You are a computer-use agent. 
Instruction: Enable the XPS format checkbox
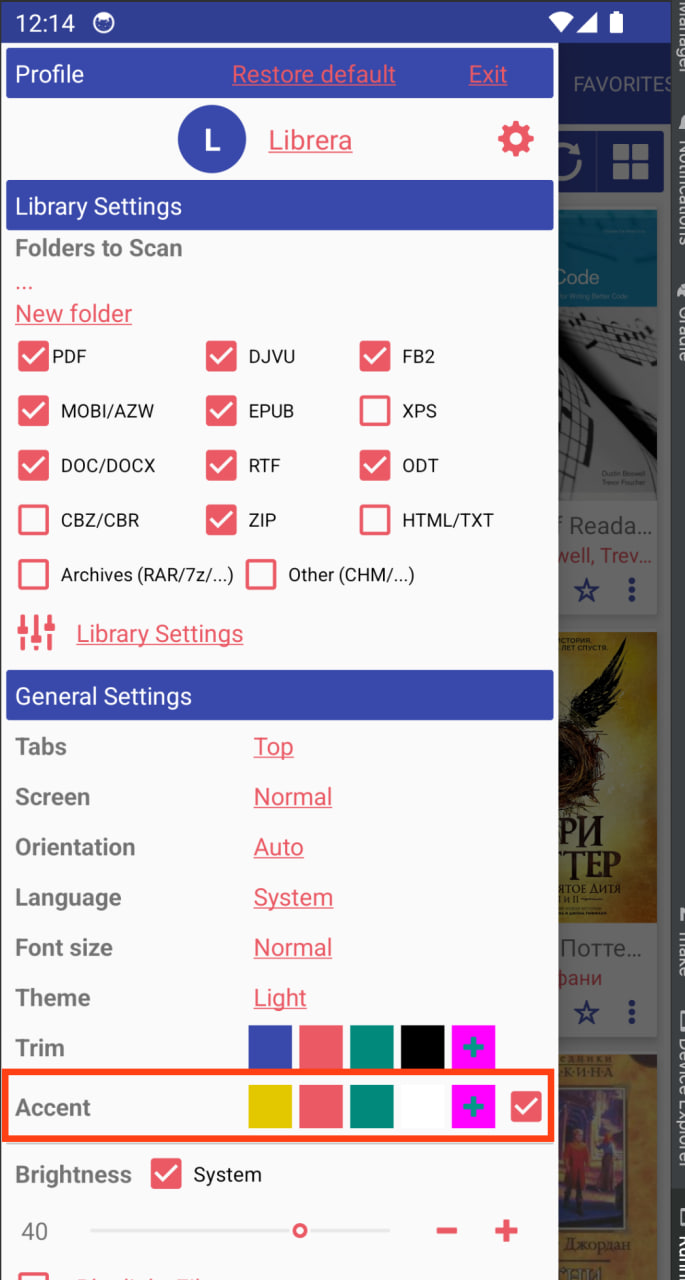[x=375, y=411]
